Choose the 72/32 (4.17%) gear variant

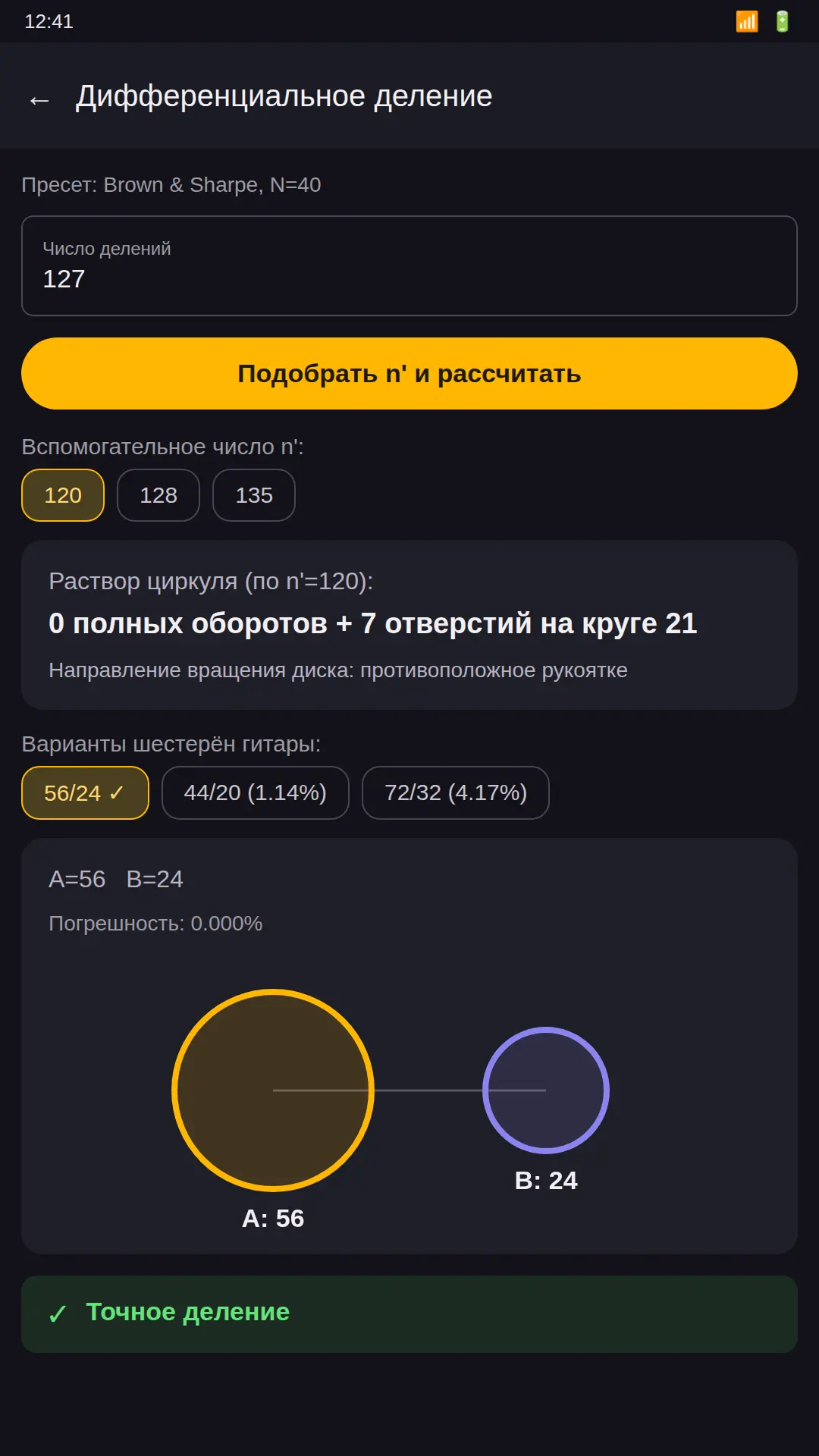point(456,792)
